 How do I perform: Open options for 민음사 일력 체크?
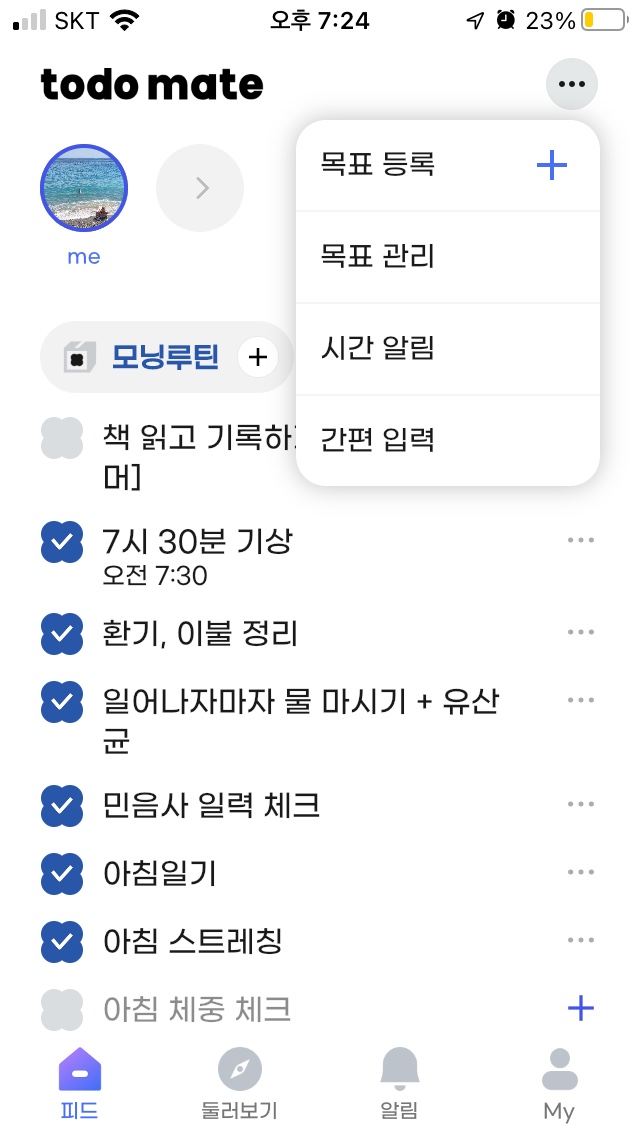pos(581,804)
